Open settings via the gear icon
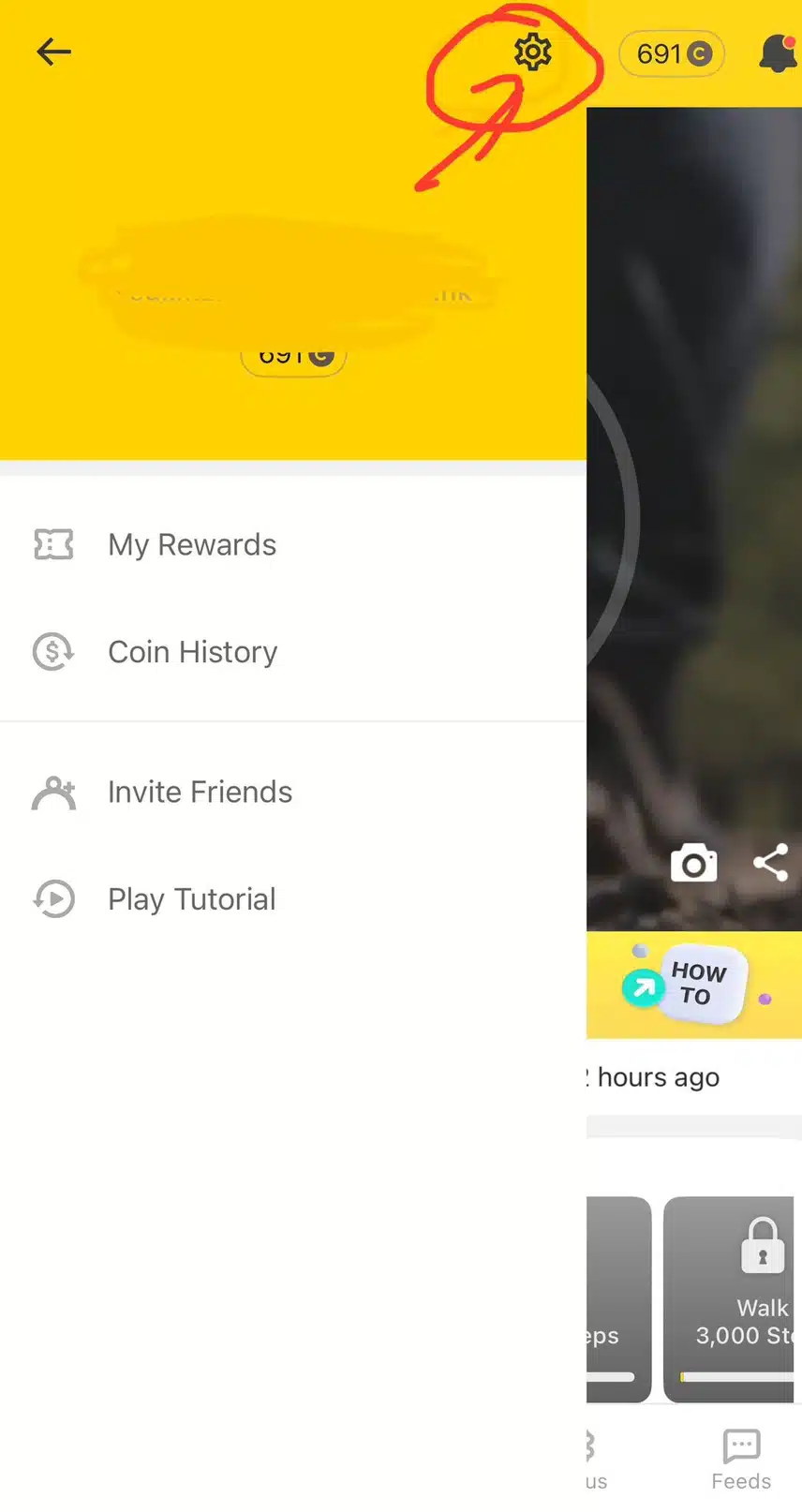 pos(532,52)
